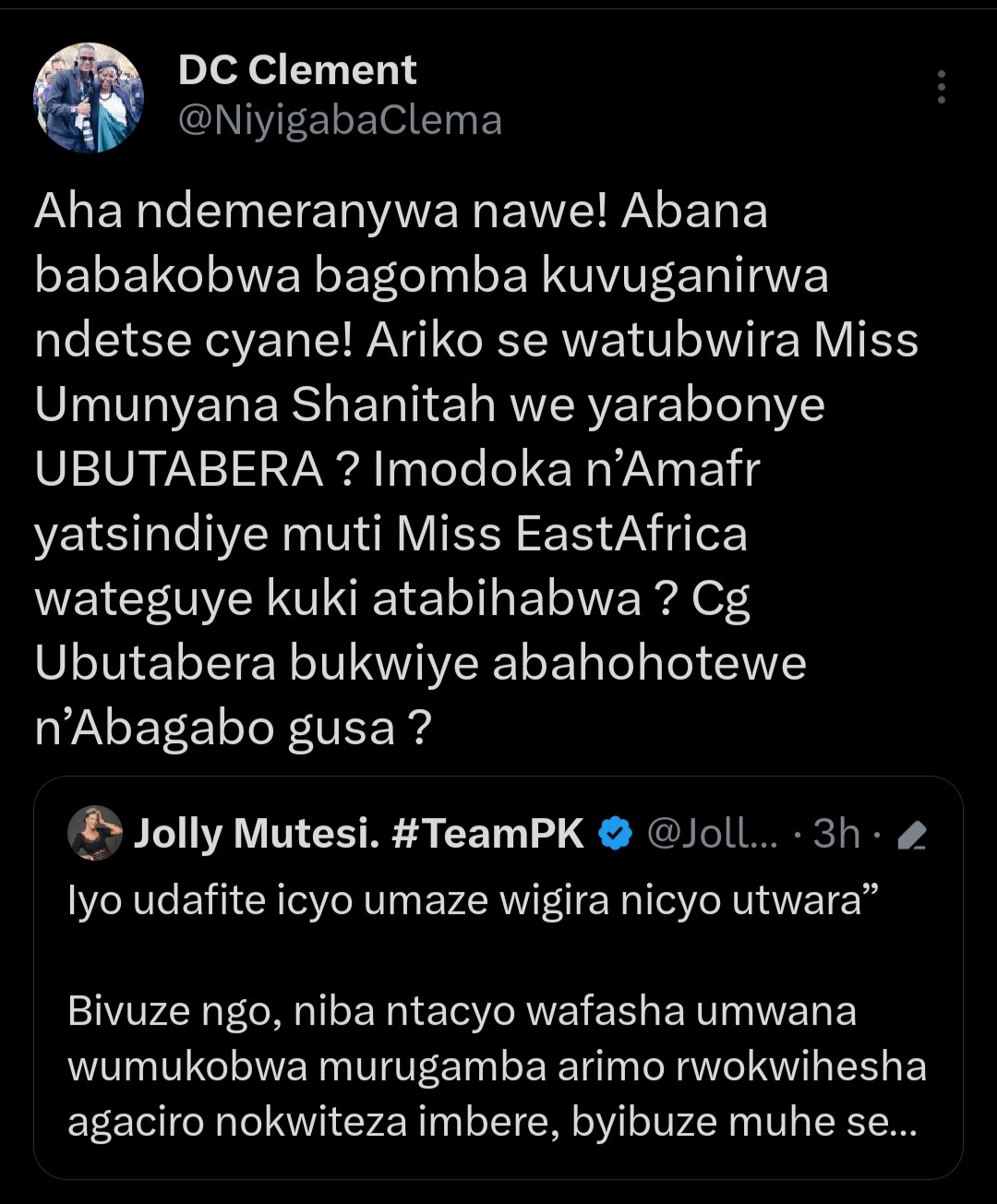Tap Jolly Mutesi's avatar in the quoted tweet

point(95,834)
